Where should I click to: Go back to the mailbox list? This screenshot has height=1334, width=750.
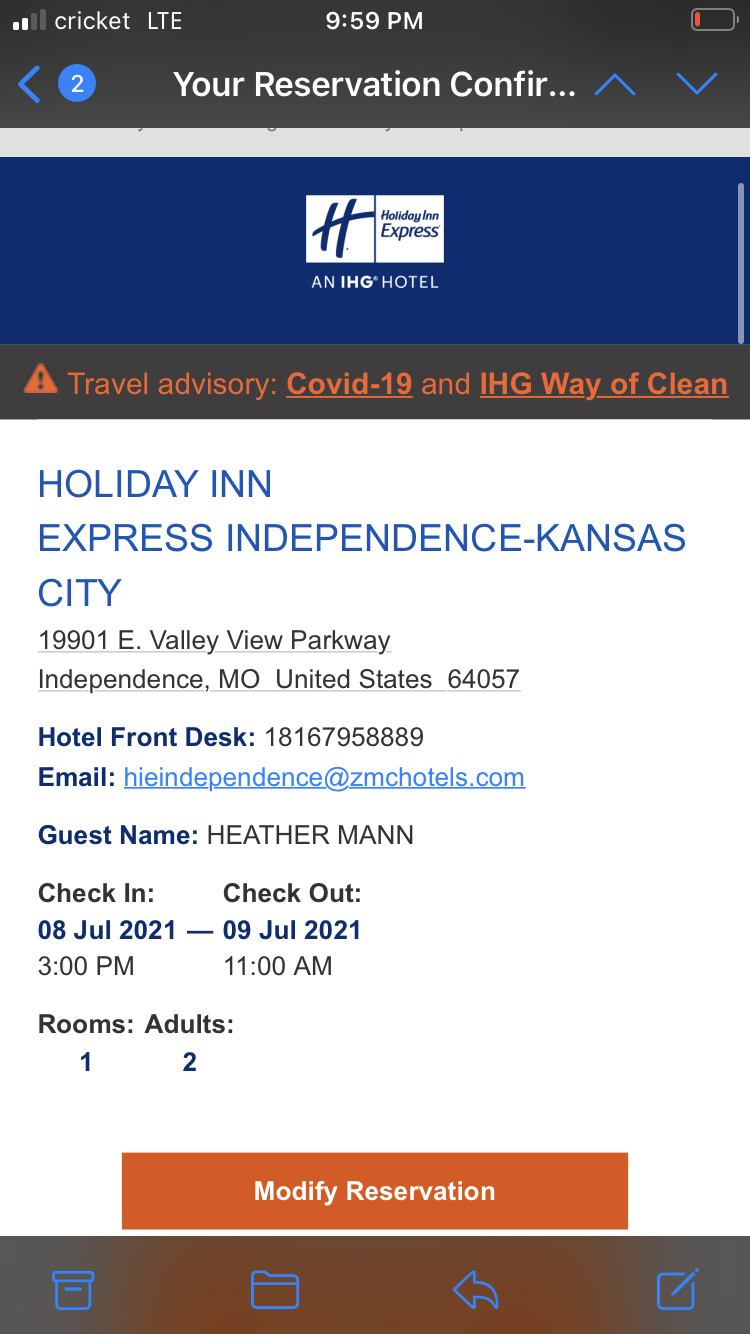pyautogui.click(x=32, y=84)
